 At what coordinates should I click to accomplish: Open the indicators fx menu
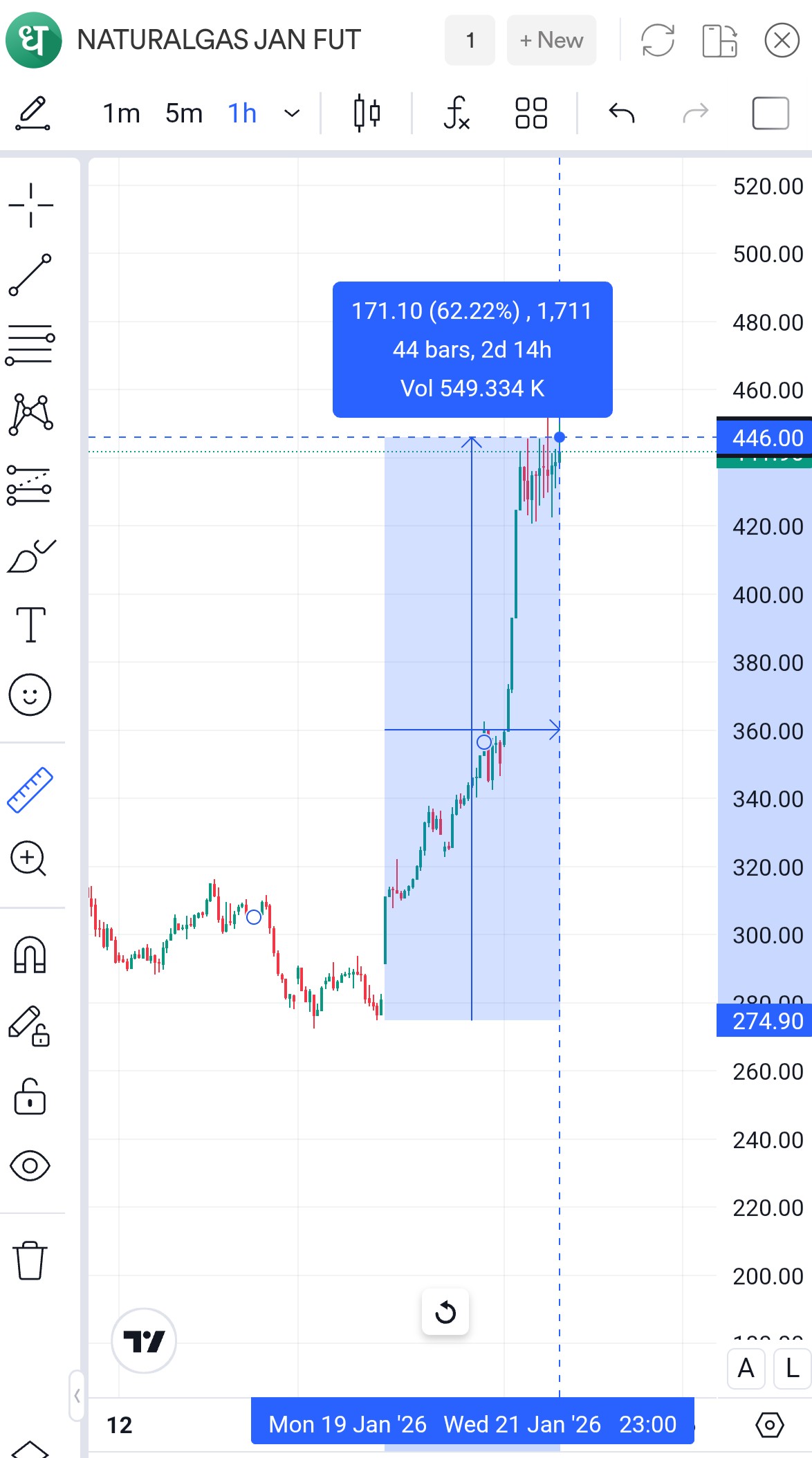[456, 113]
